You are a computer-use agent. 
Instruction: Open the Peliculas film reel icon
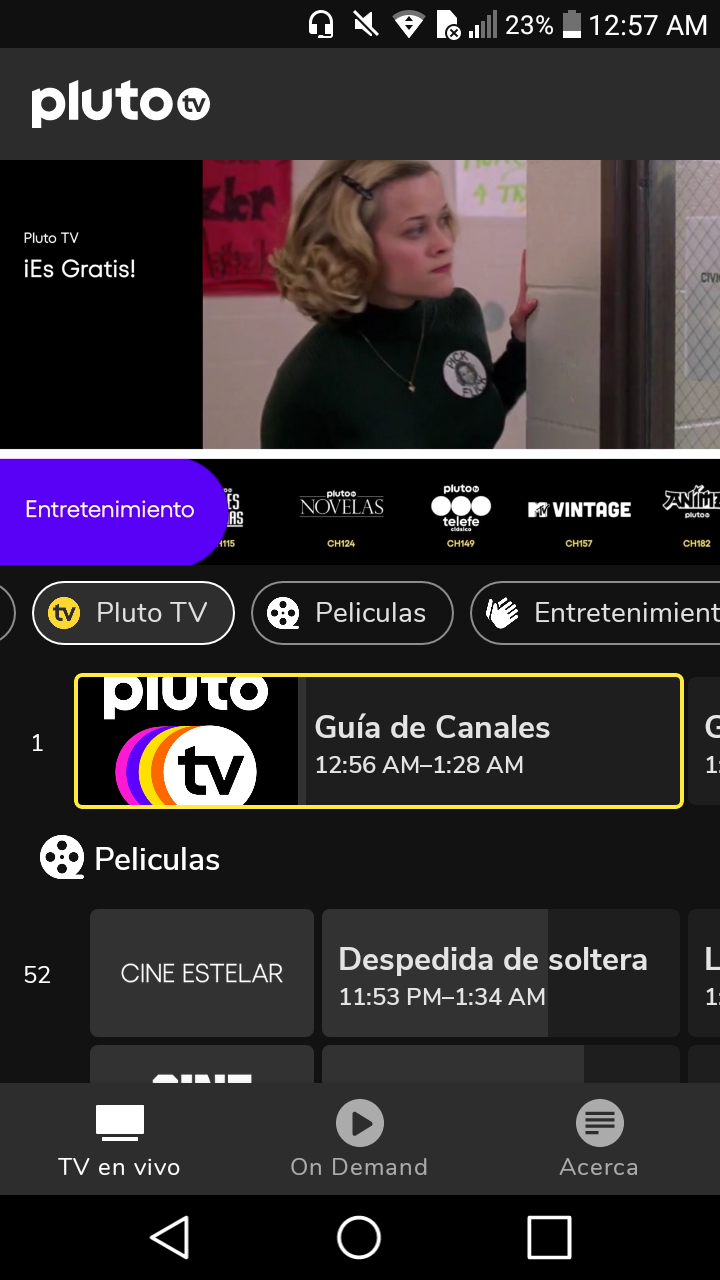tap(62, 857)
